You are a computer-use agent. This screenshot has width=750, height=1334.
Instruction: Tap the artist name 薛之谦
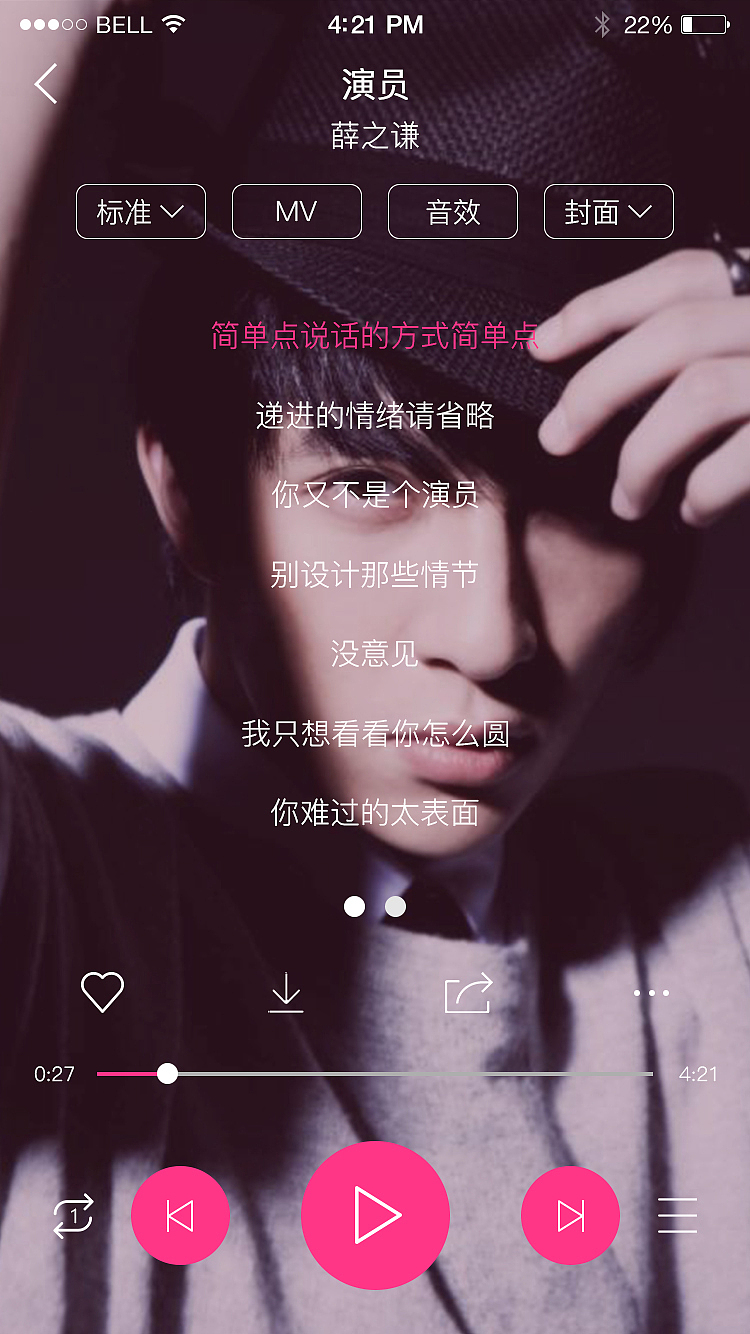374,134
